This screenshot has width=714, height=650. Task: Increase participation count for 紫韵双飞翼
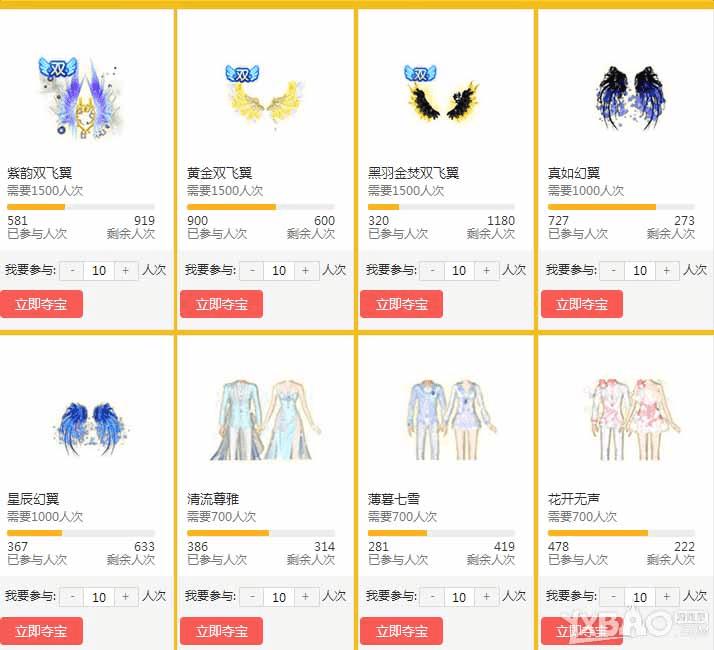[x=125, y=270]
